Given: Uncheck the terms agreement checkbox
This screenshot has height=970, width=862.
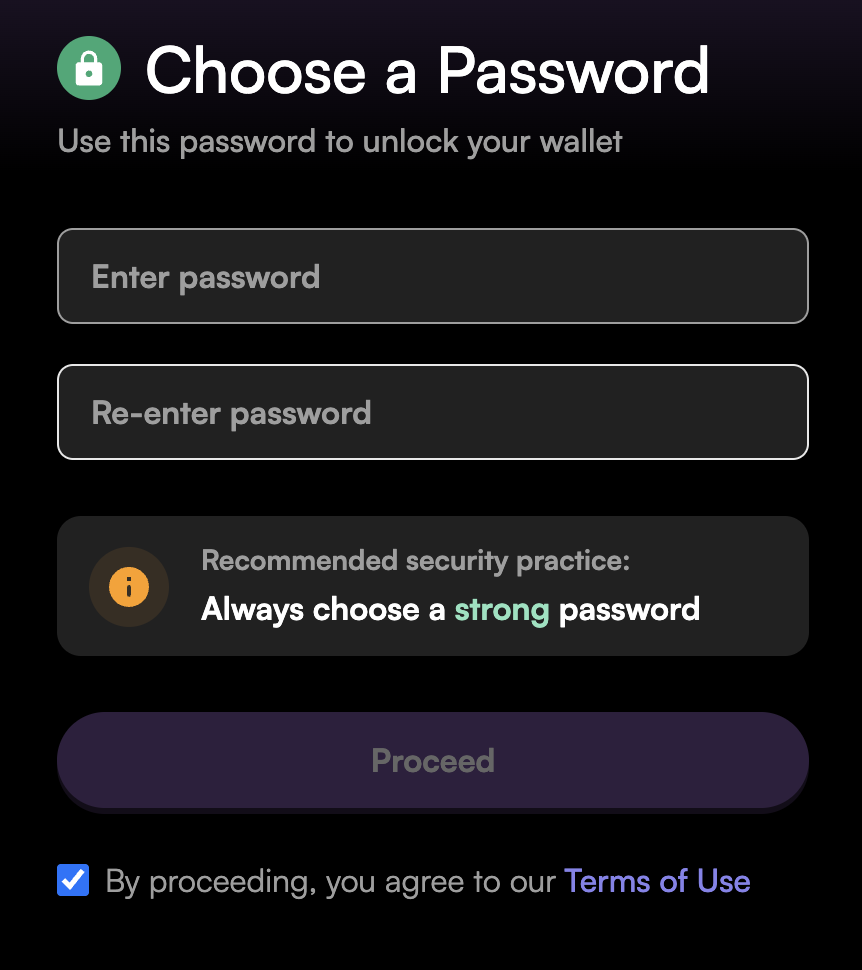Looking at the screenshot, I should (x=73, y=881).
